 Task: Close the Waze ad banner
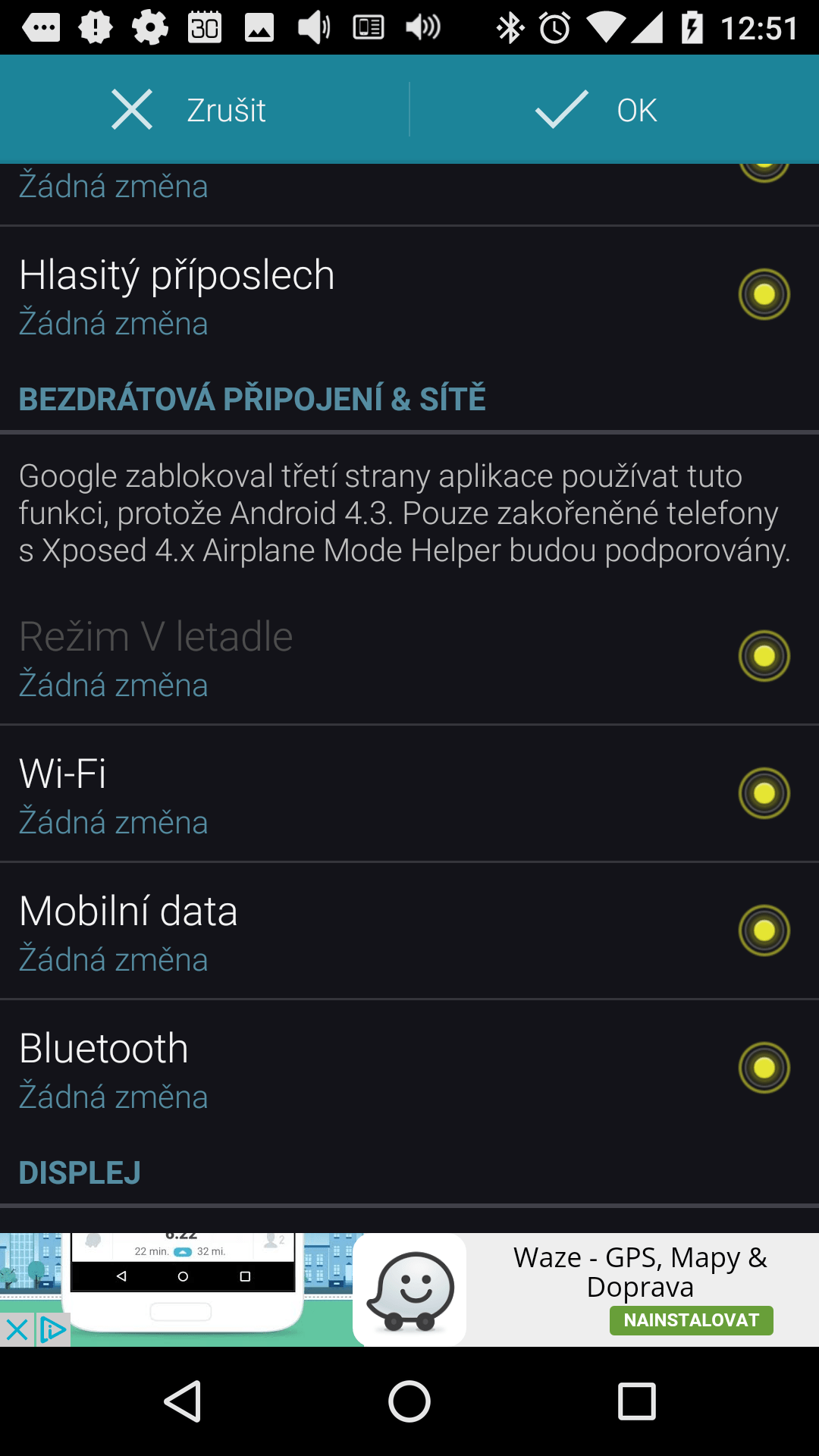coord(16,1330)
